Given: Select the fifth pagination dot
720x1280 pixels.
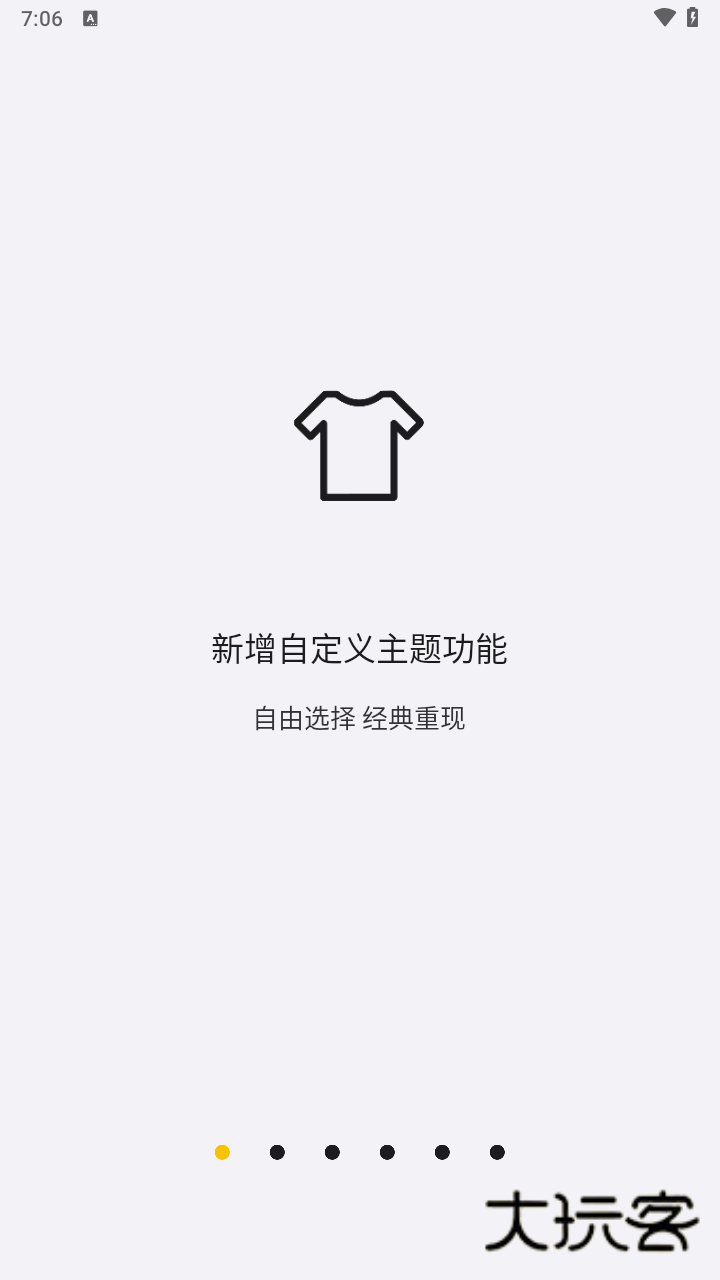Looking at the screenshot, I should point(442,1152).
